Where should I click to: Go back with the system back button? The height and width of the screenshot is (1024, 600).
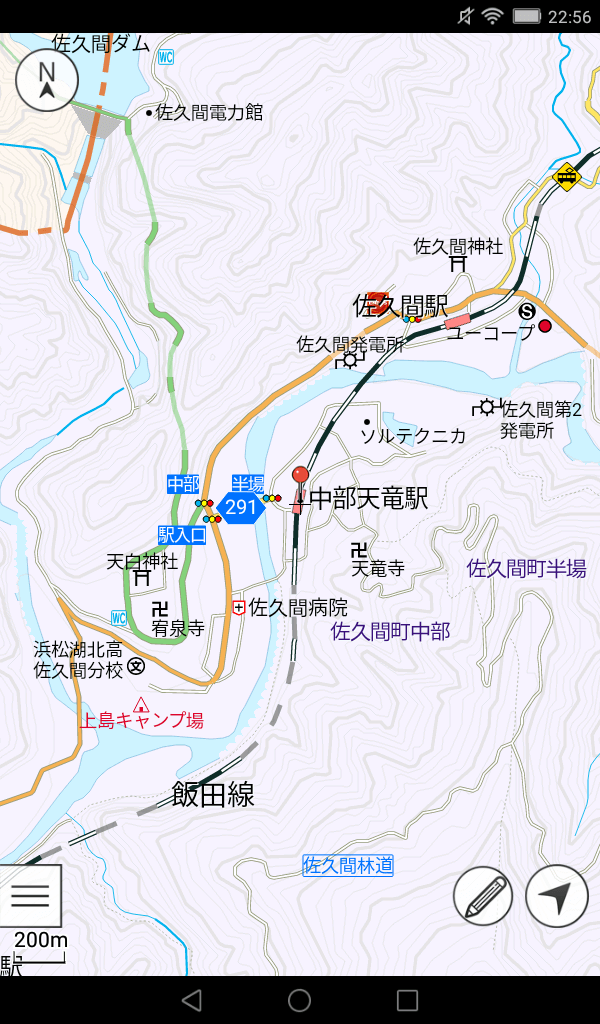pos(191,1000)
